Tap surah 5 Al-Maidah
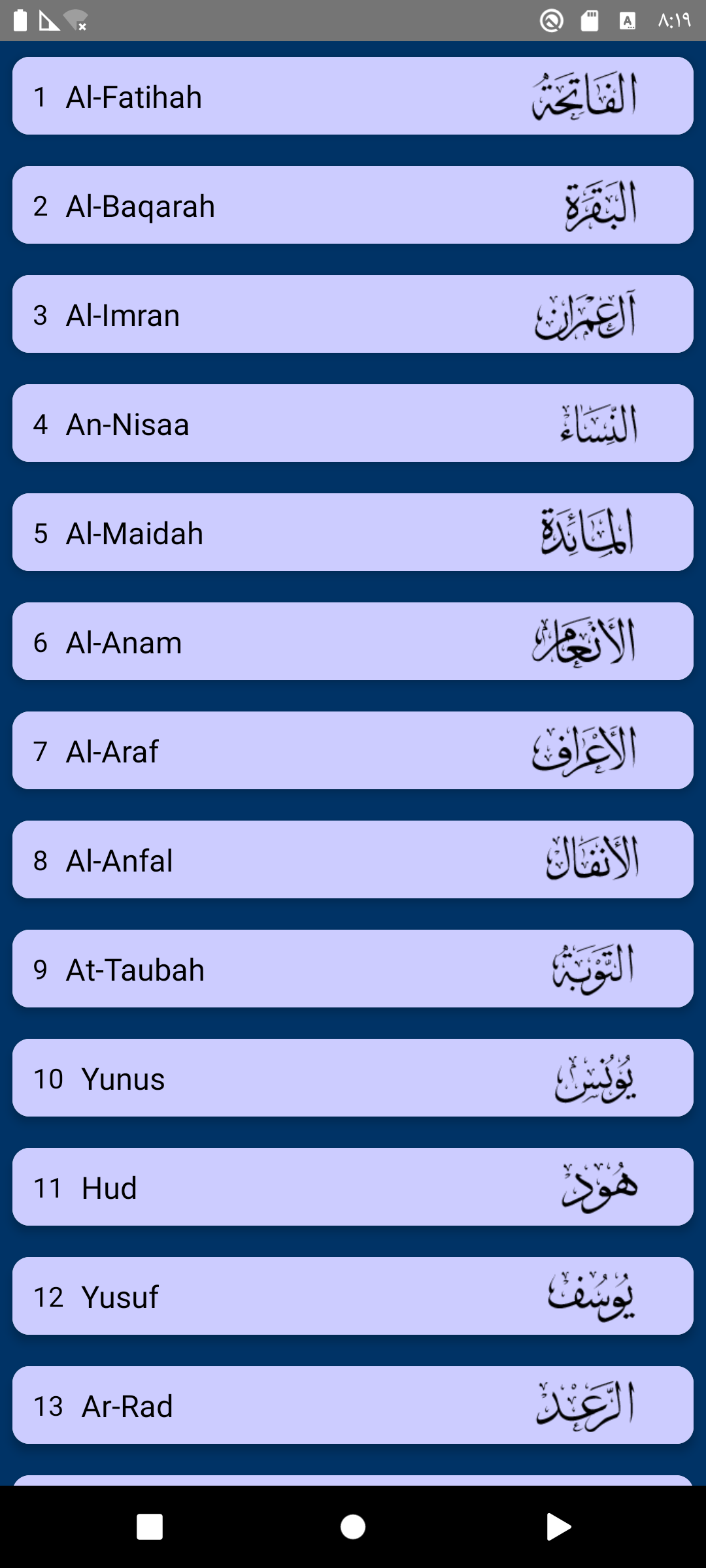 (353, 532)
